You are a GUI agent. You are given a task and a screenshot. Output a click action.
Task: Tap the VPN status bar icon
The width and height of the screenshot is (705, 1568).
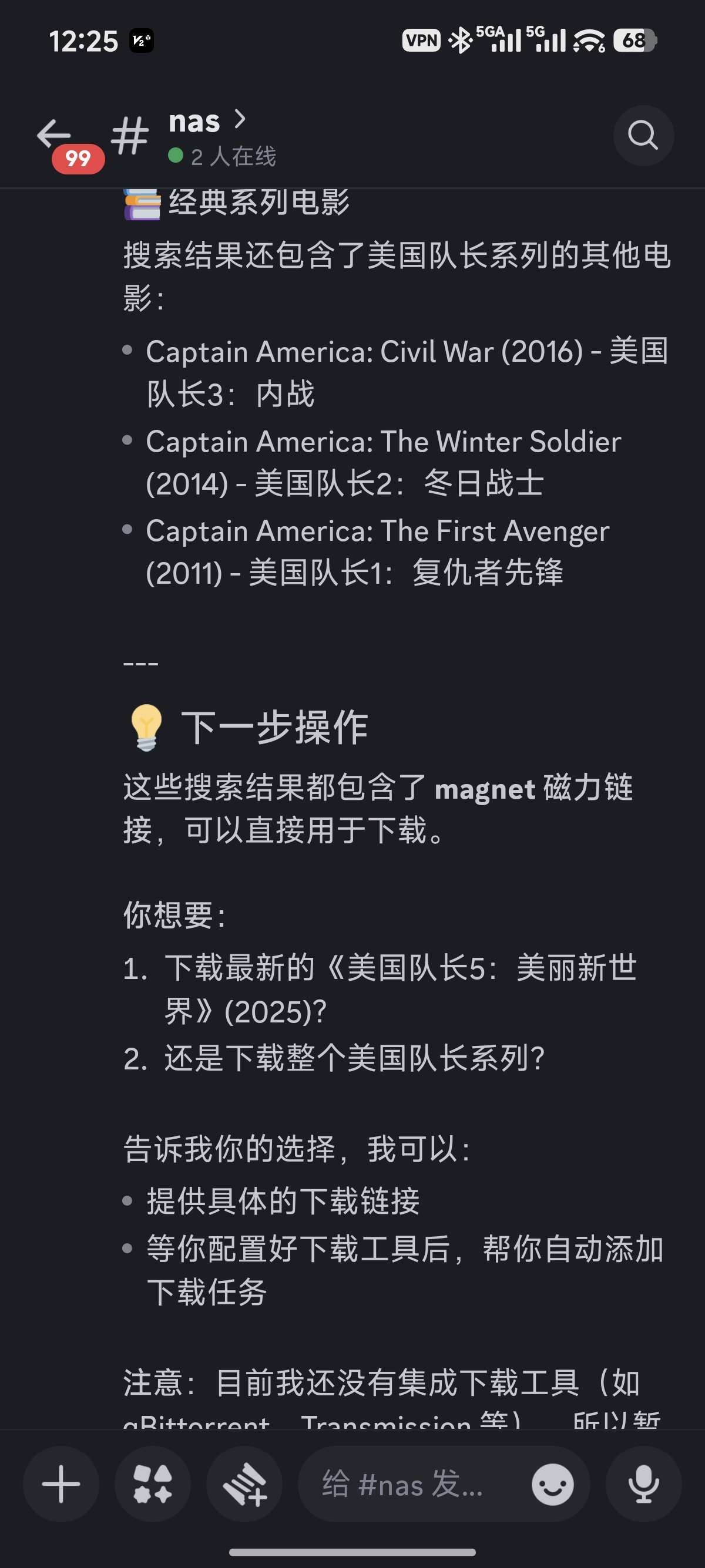[424, 40]
